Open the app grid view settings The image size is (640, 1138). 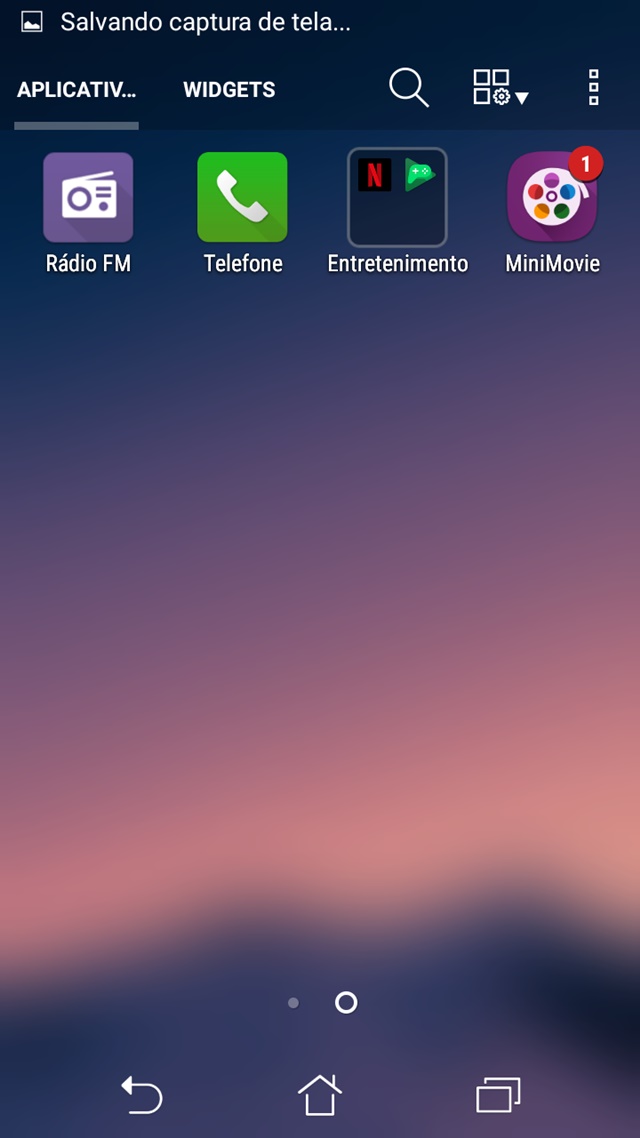[499, 89]
